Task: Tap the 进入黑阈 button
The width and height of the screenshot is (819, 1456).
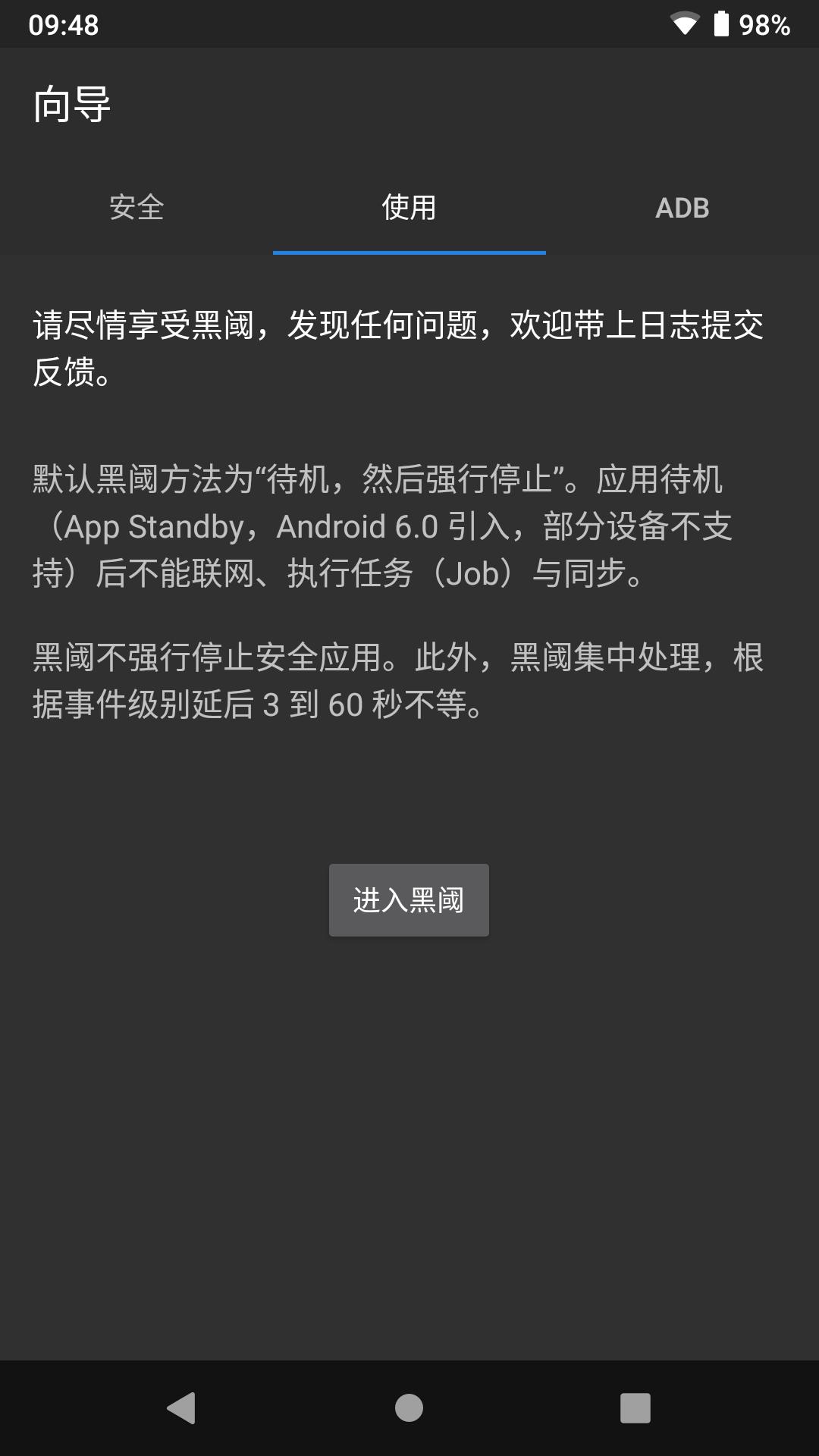Action: pos(409,900)
